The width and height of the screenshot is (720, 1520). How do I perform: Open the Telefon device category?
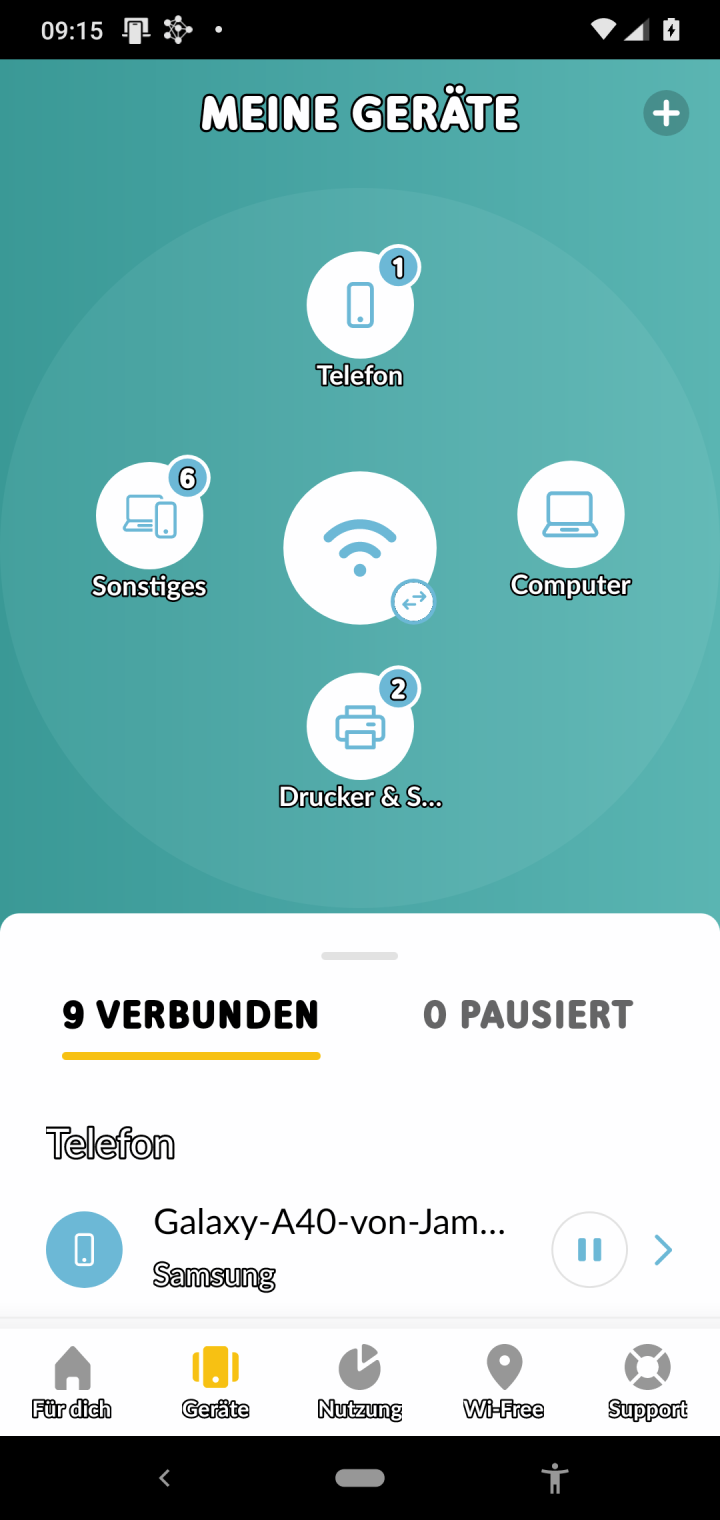tap(360, 305)
